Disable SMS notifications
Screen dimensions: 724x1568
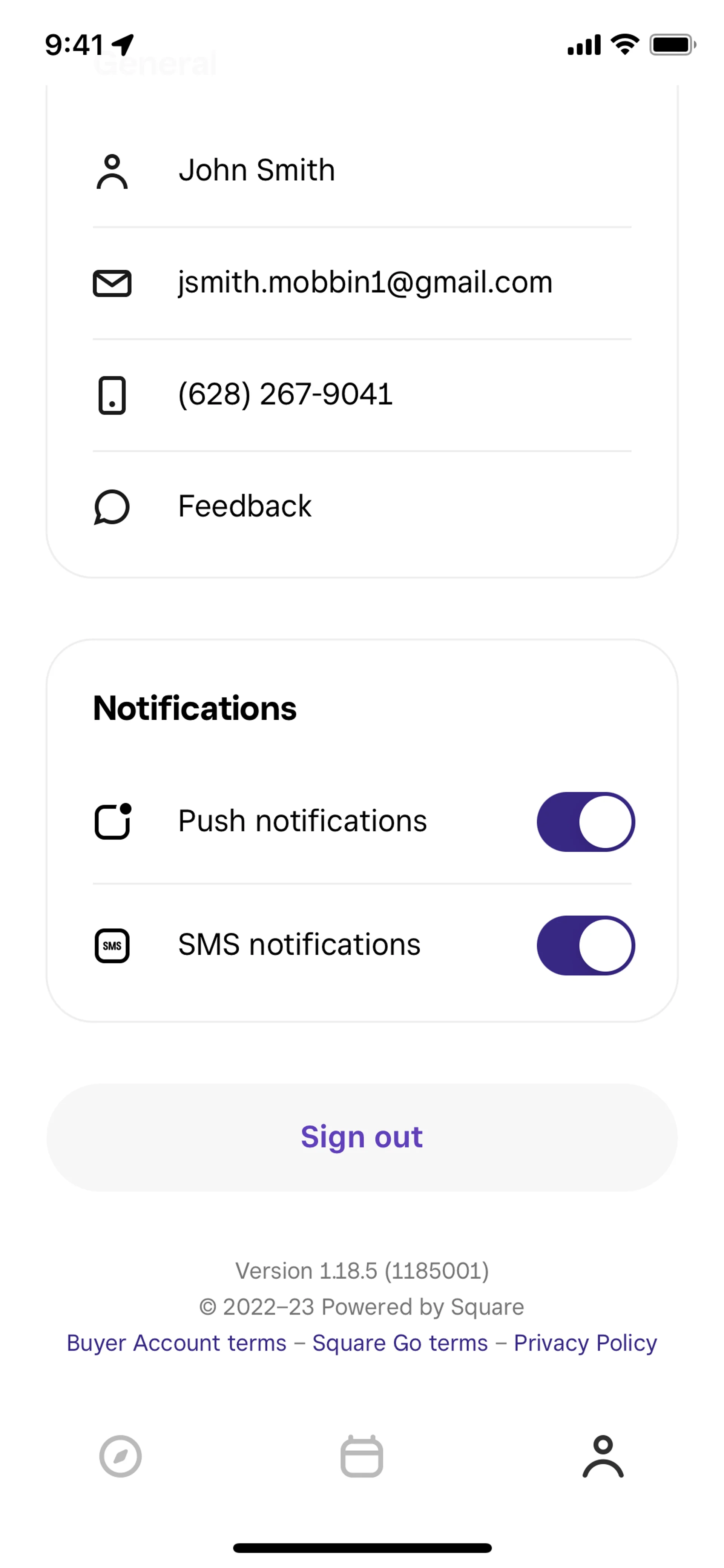click(x=585, y=945)
